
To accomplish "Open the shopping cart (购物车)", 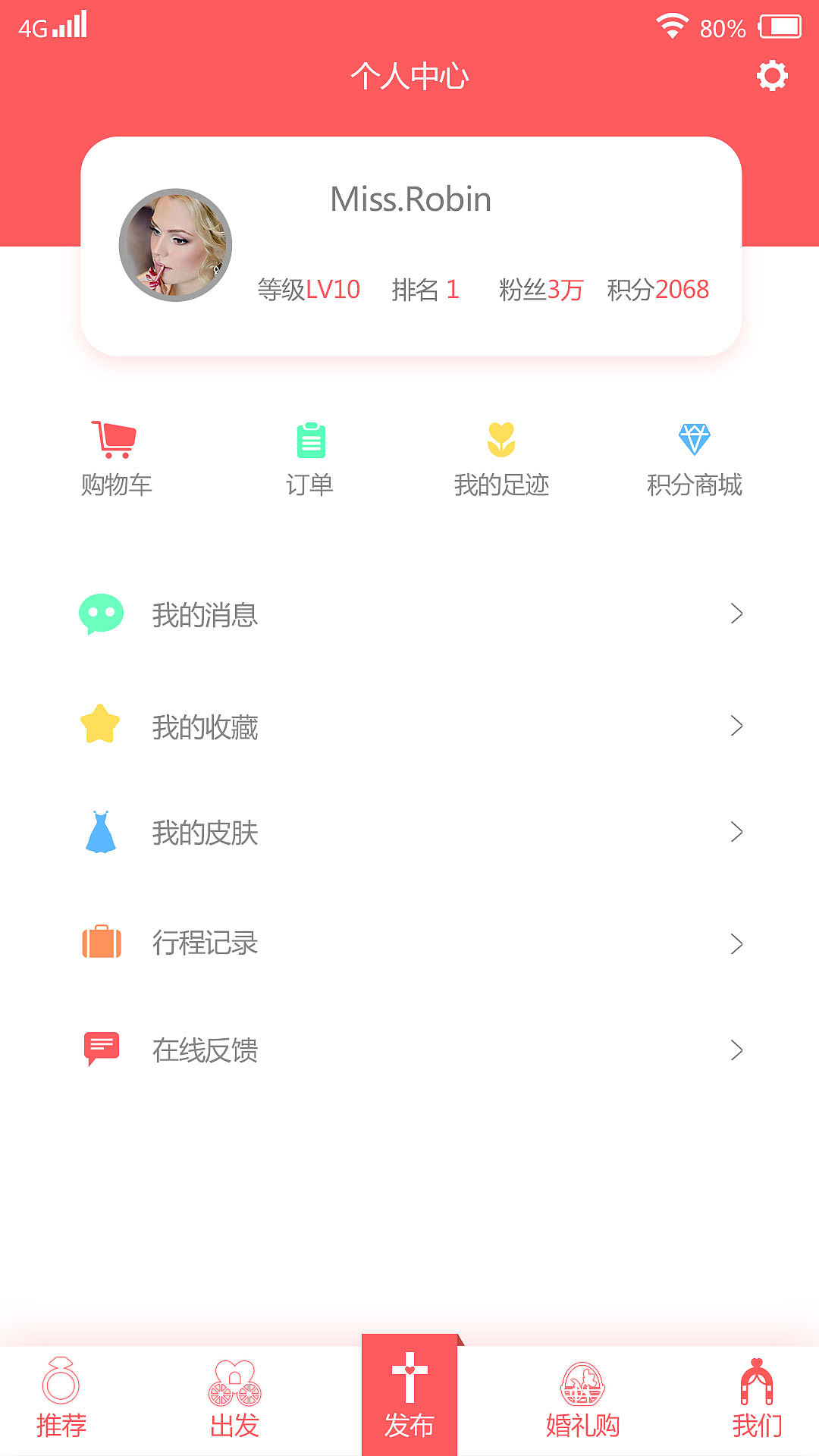I will point(115,455).
